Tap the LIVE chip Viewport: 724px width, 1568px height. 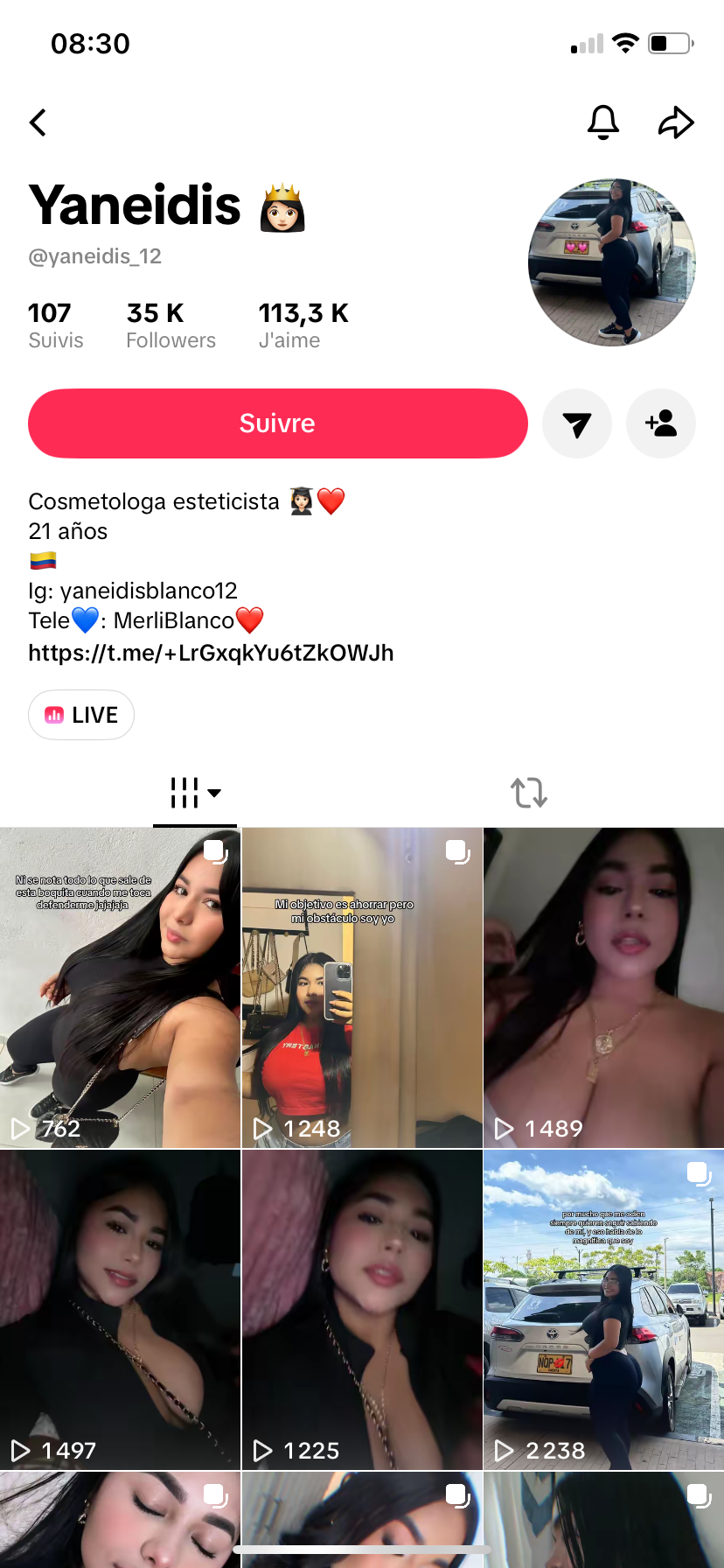coord(81,715)
